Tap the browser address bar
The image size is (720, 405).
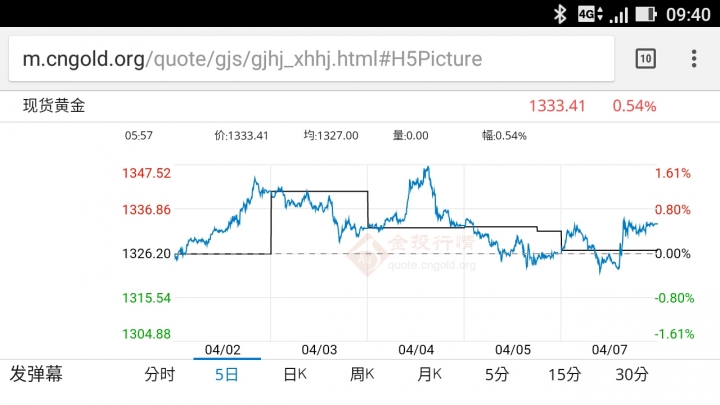(x=310, y=58)
